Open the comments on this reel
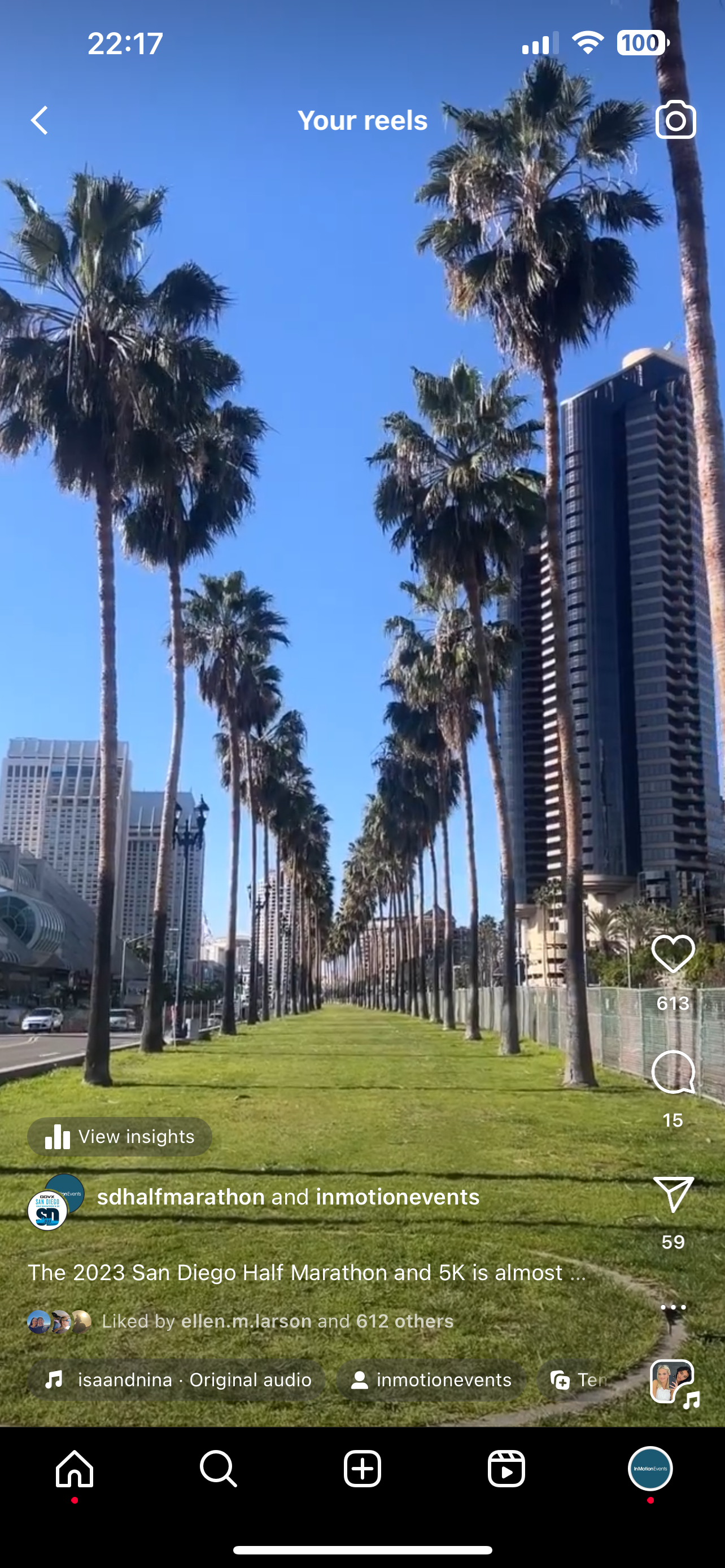The image size is (725, 1568). (672, 1072)
